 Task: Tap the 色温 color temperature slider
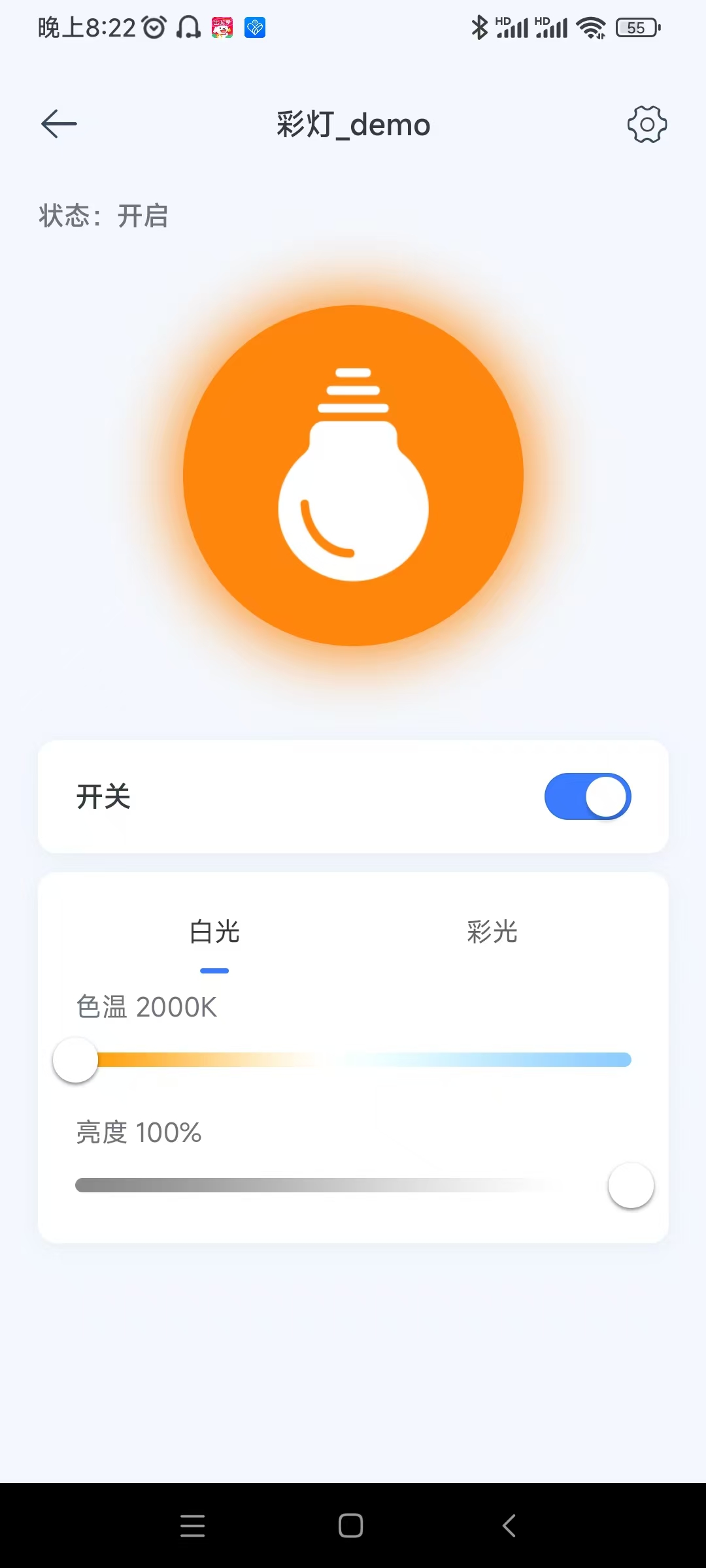click(x=353, y=1060)
